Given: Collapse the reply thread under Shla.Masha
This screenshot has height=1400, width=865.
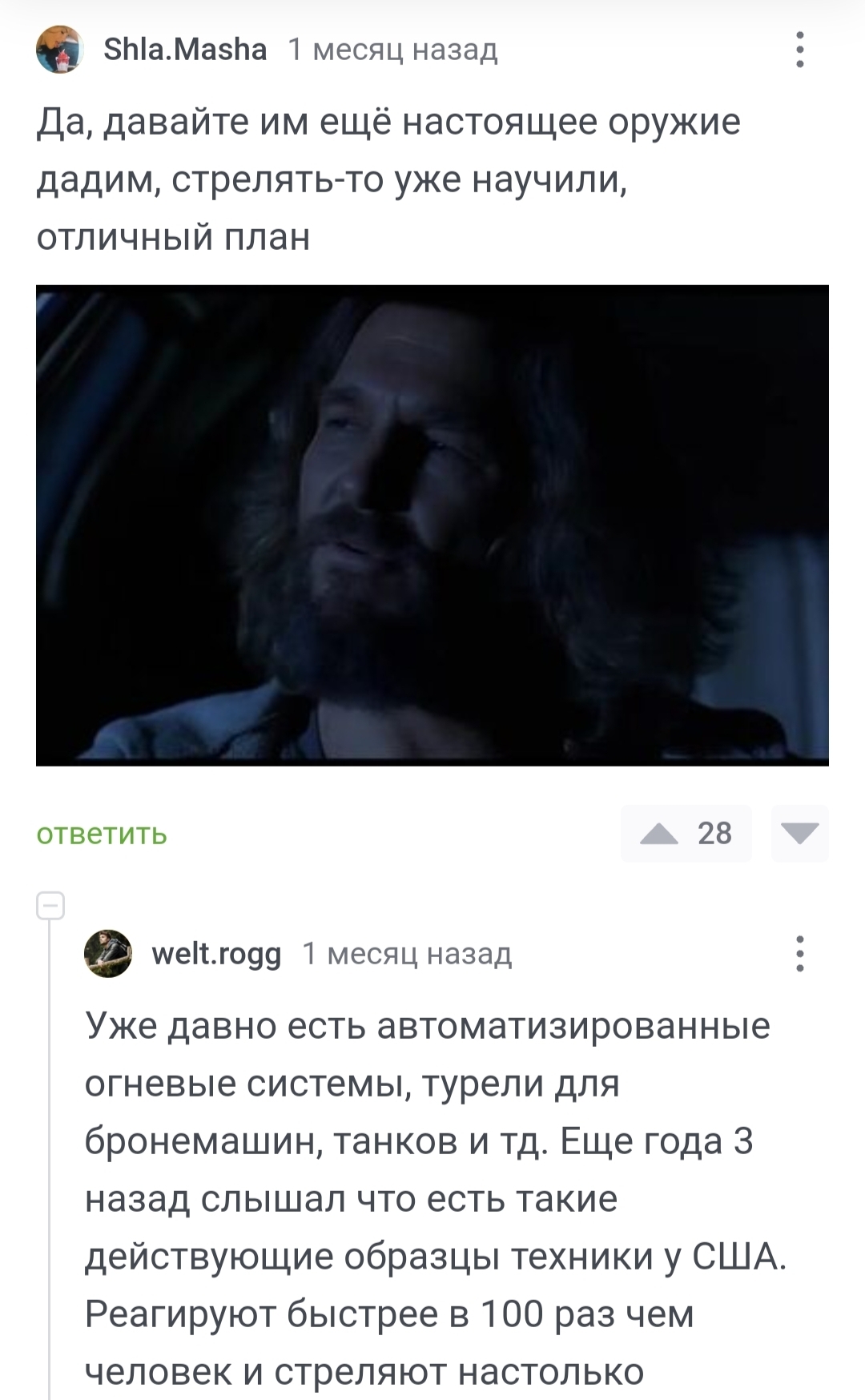Looking at the screenshot, I should pos(50,906).
